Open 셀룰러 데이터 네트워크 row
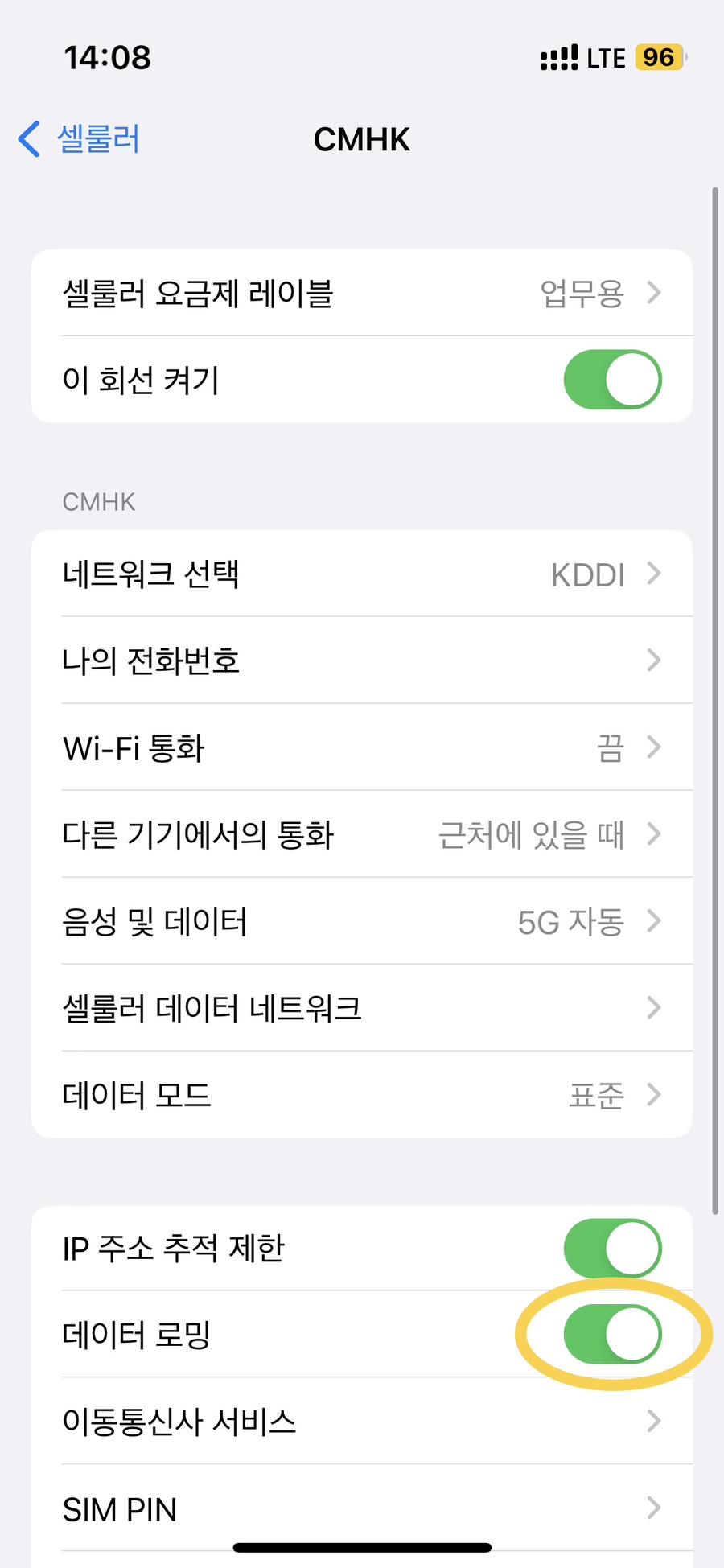The image size is (724, 1568). click(x=361, y=1008)
